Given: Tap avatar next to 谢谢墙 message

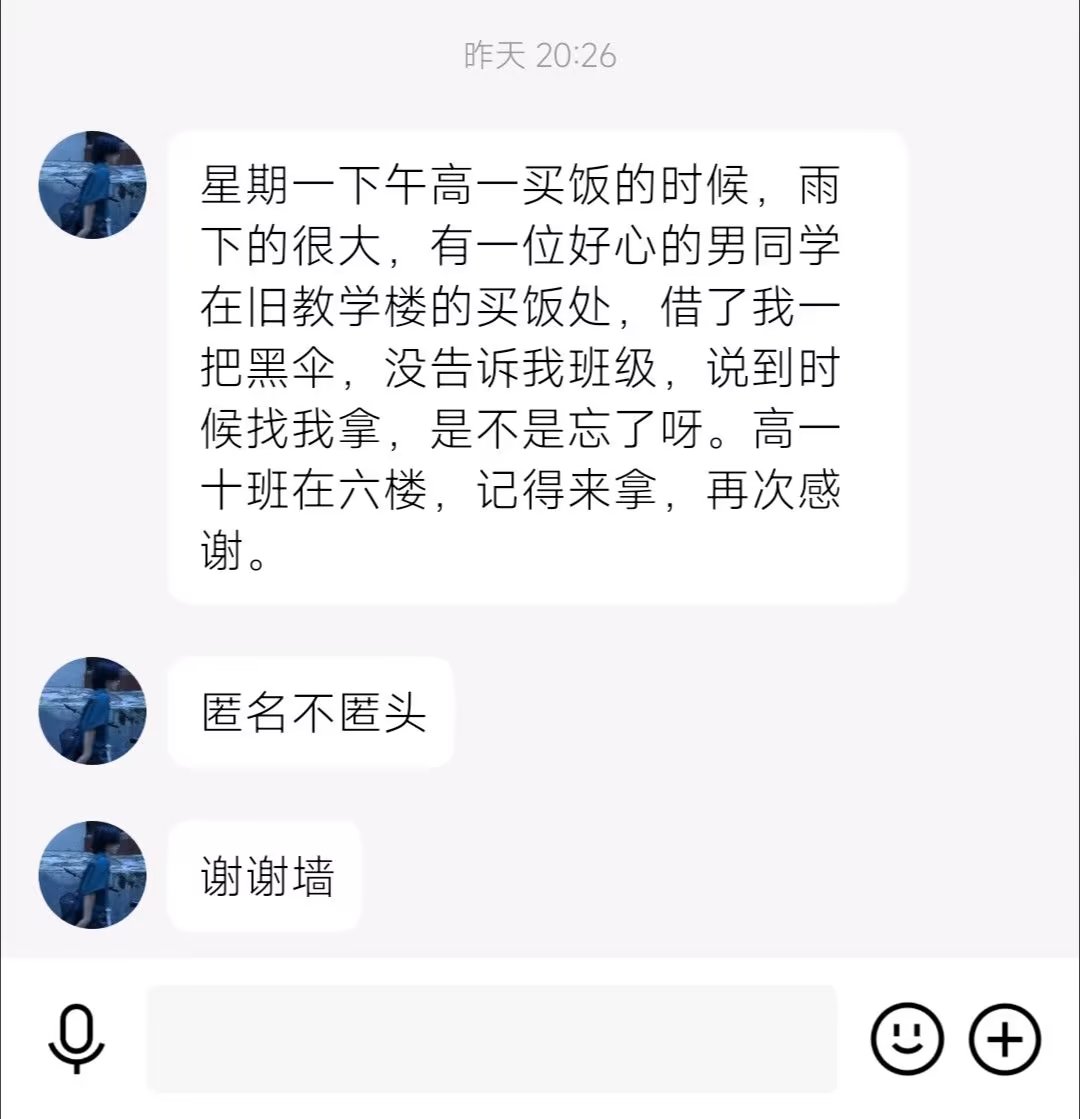Looking at the screenshot, I should coord(92,875).
